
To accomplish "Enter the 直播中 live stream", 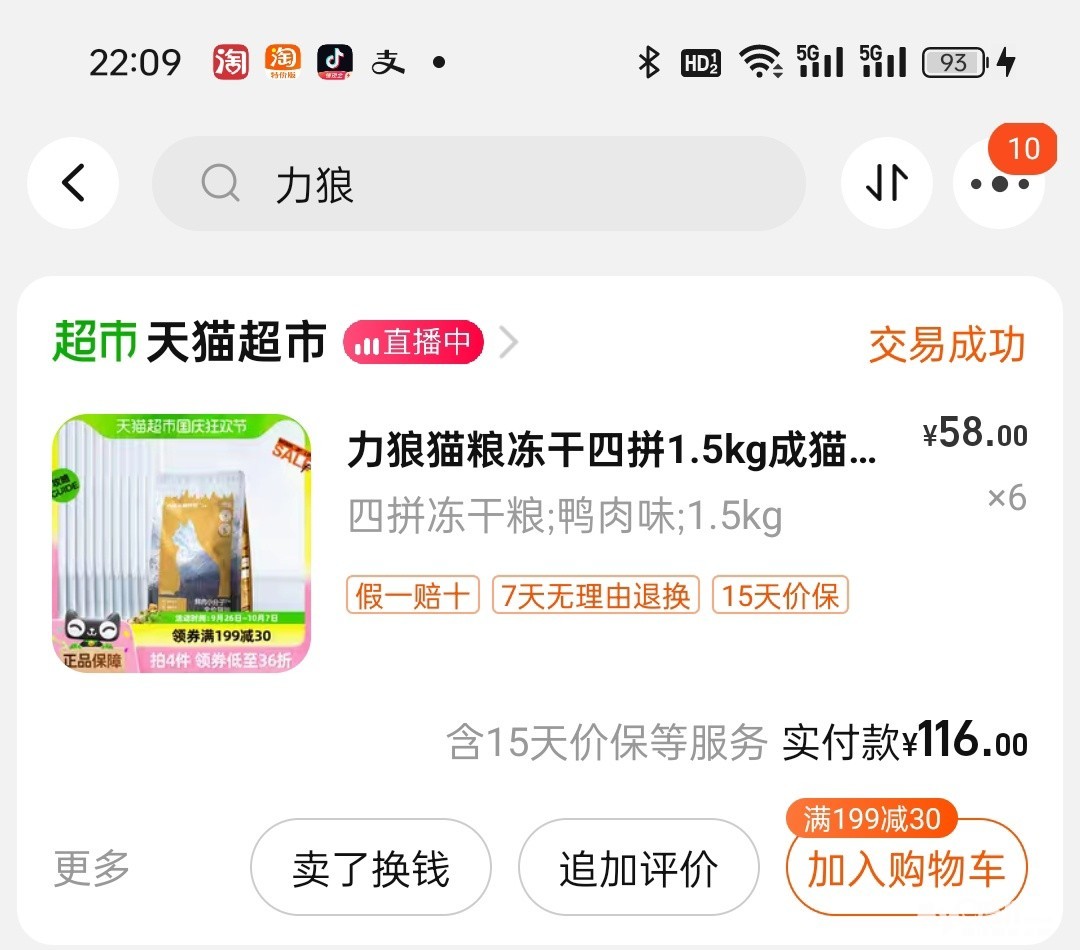I will click(414, 343).
